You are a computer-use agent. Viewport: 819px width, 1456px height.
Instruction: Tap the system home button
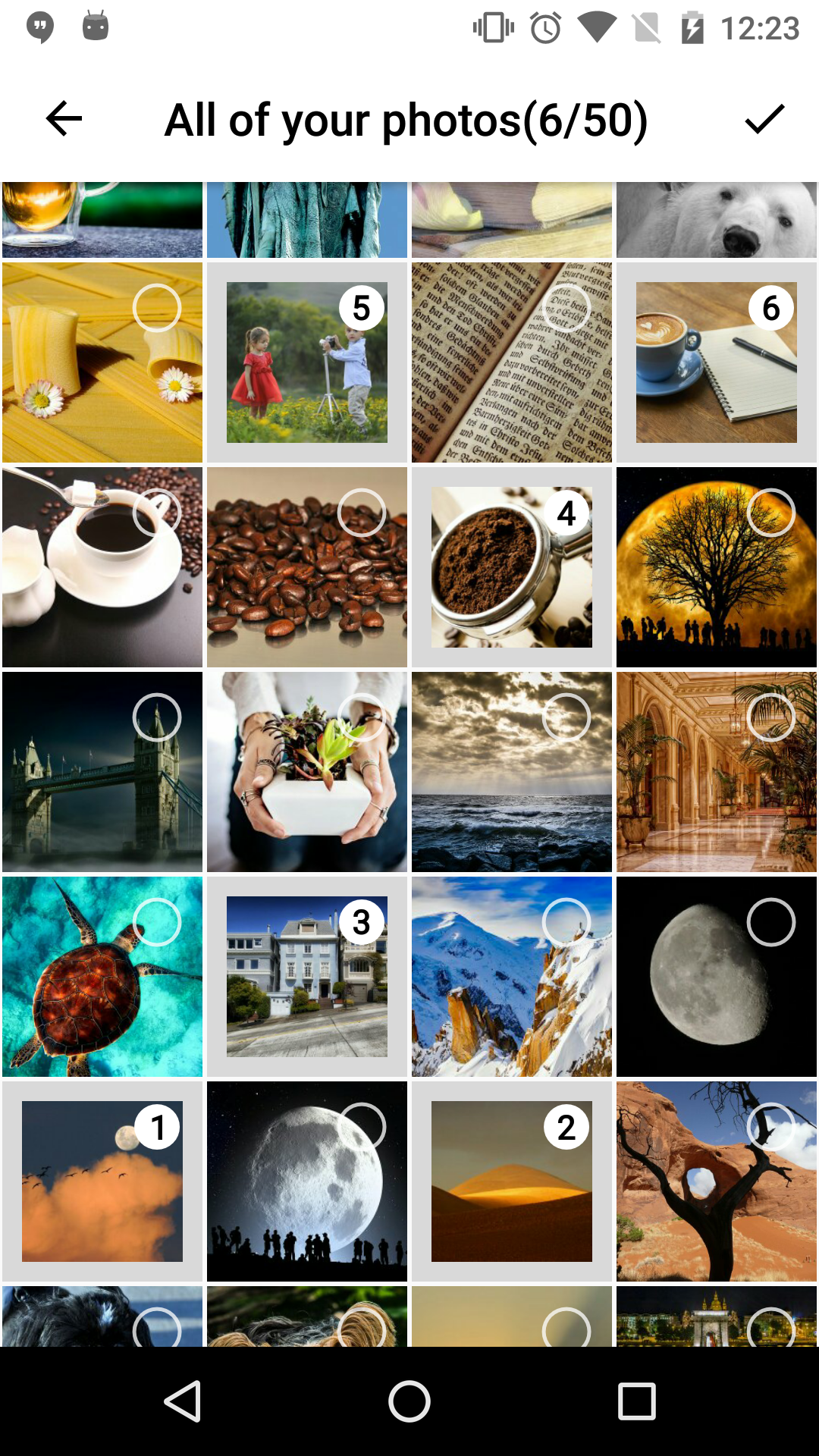pyautogui.click(x=409, y=1401)
